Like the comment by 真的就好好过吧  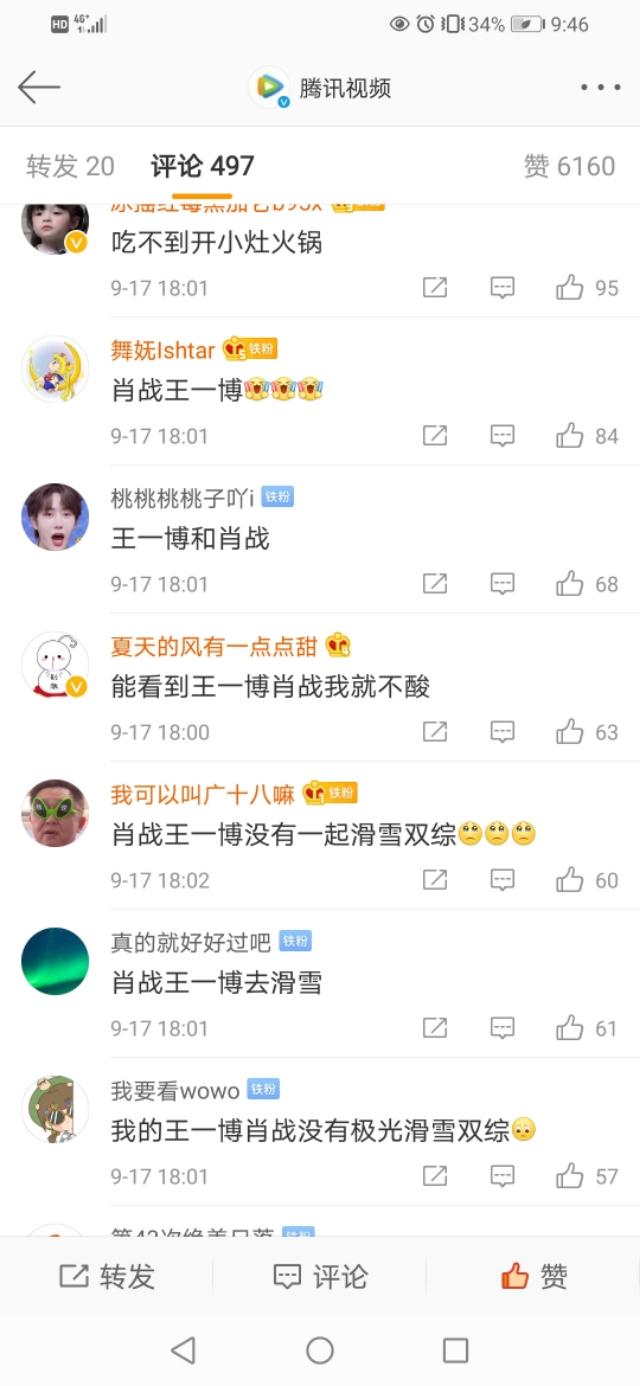[570, 1028]
